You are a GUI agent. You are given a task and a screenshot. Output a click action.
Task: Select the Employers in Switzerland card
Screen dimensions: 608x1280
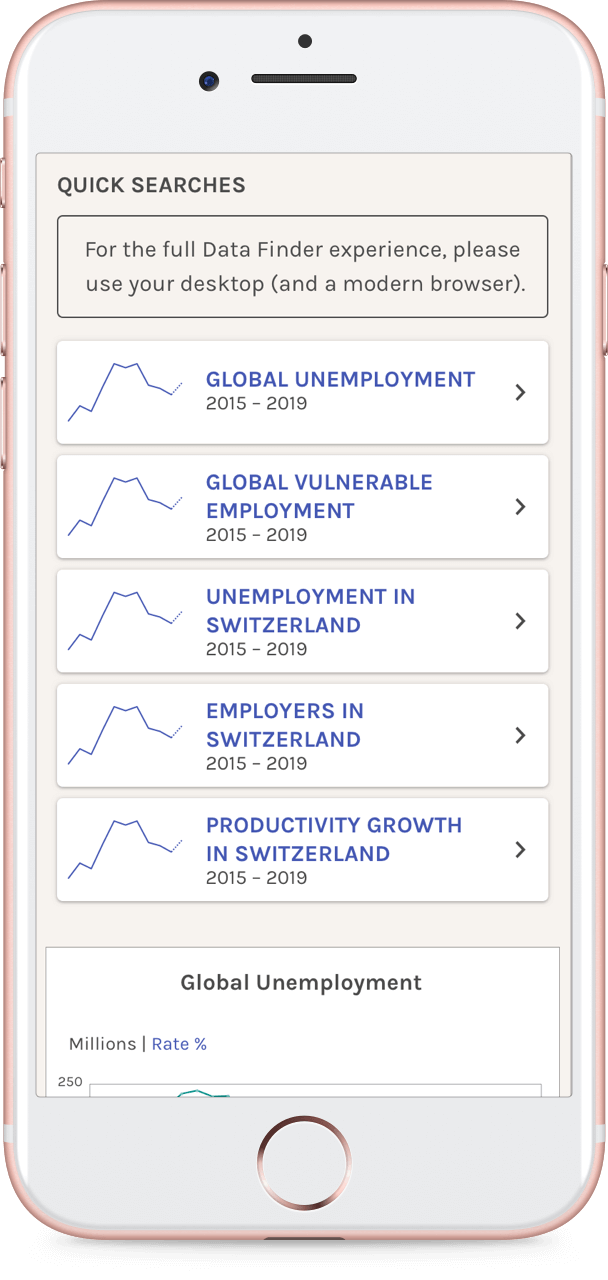302,735
